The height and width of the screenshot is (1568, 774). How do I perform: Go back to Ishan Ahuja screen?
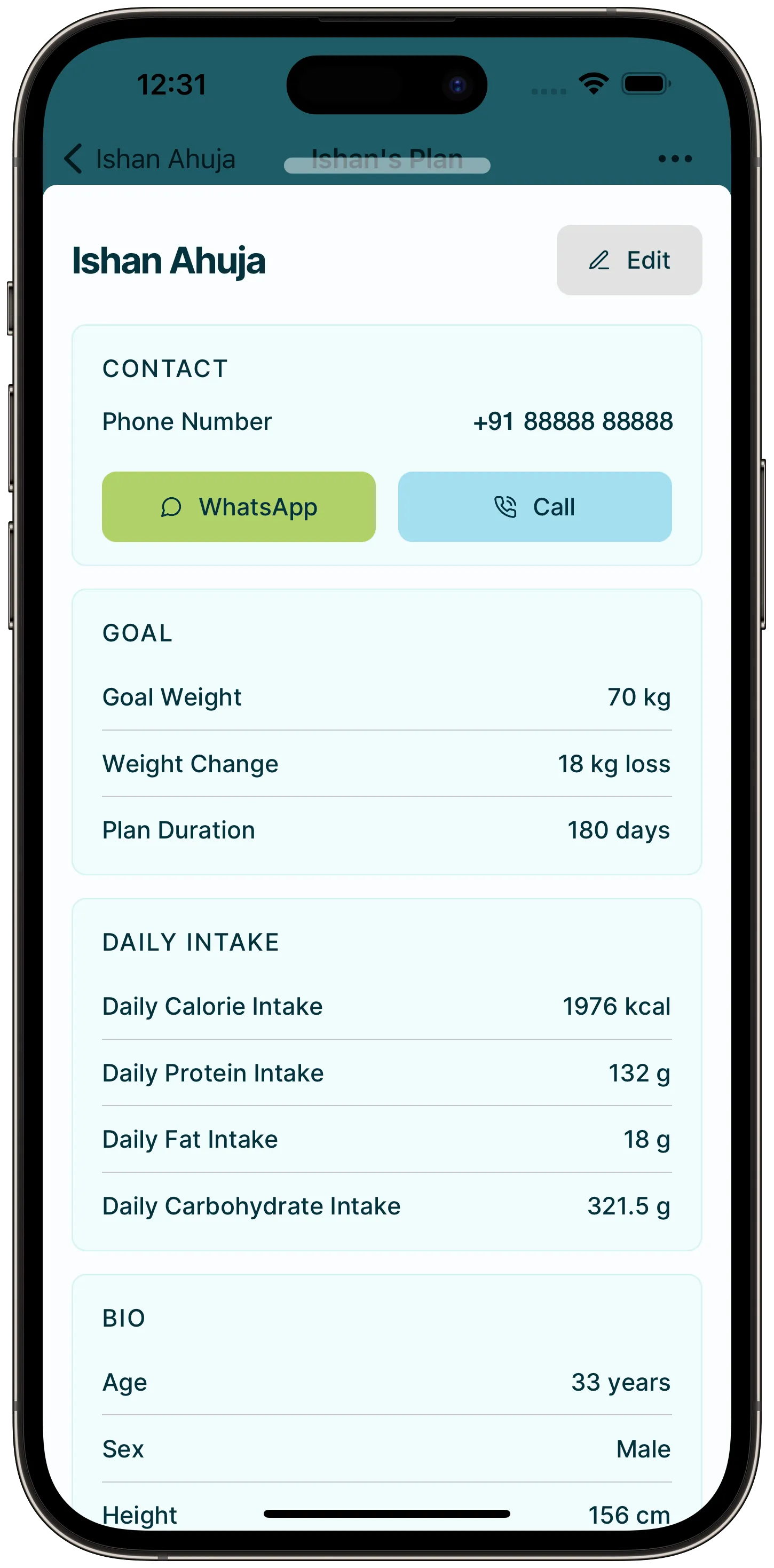(149, 159)
